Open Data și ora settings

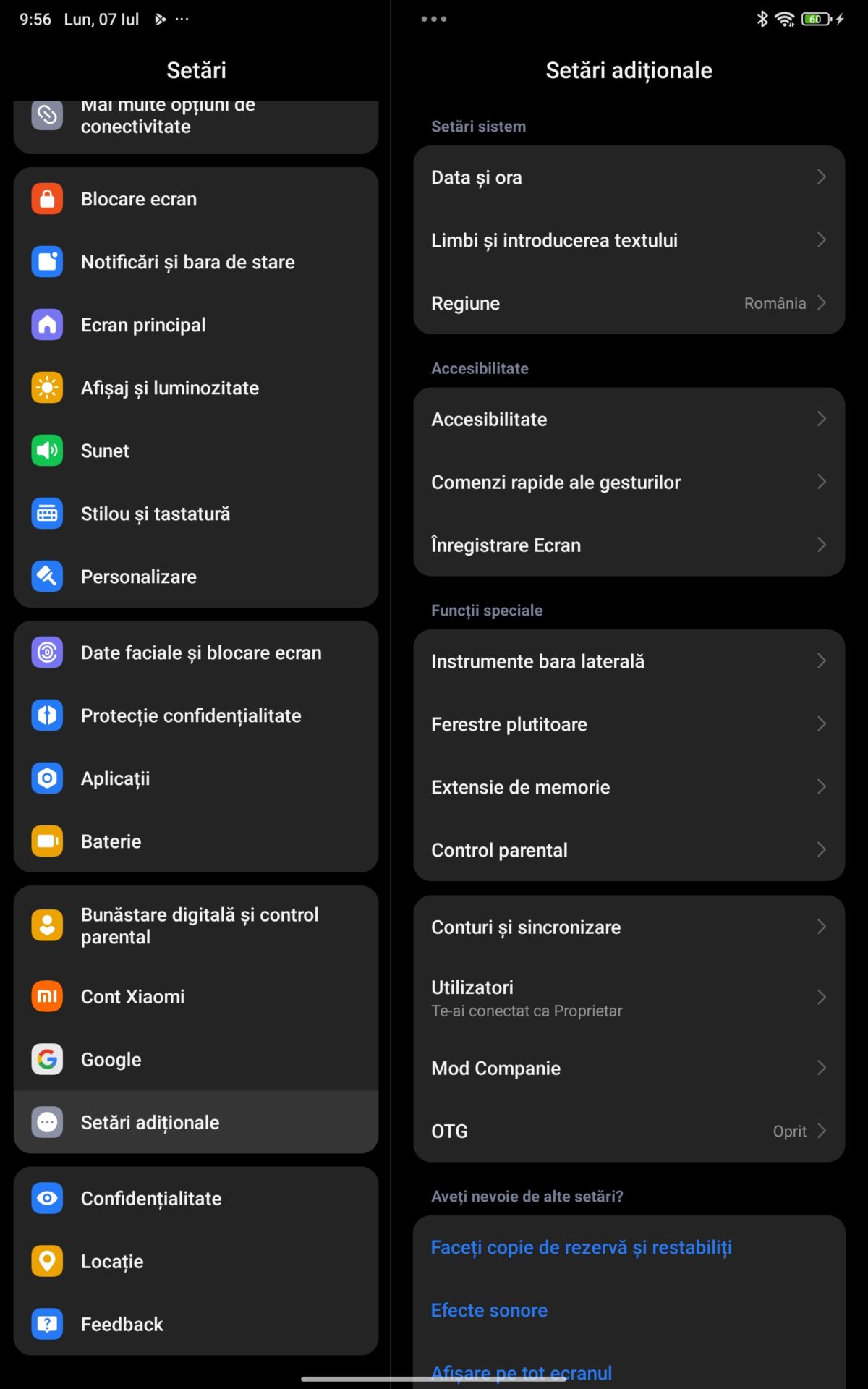pyautogui.click(x=628, y=177)
